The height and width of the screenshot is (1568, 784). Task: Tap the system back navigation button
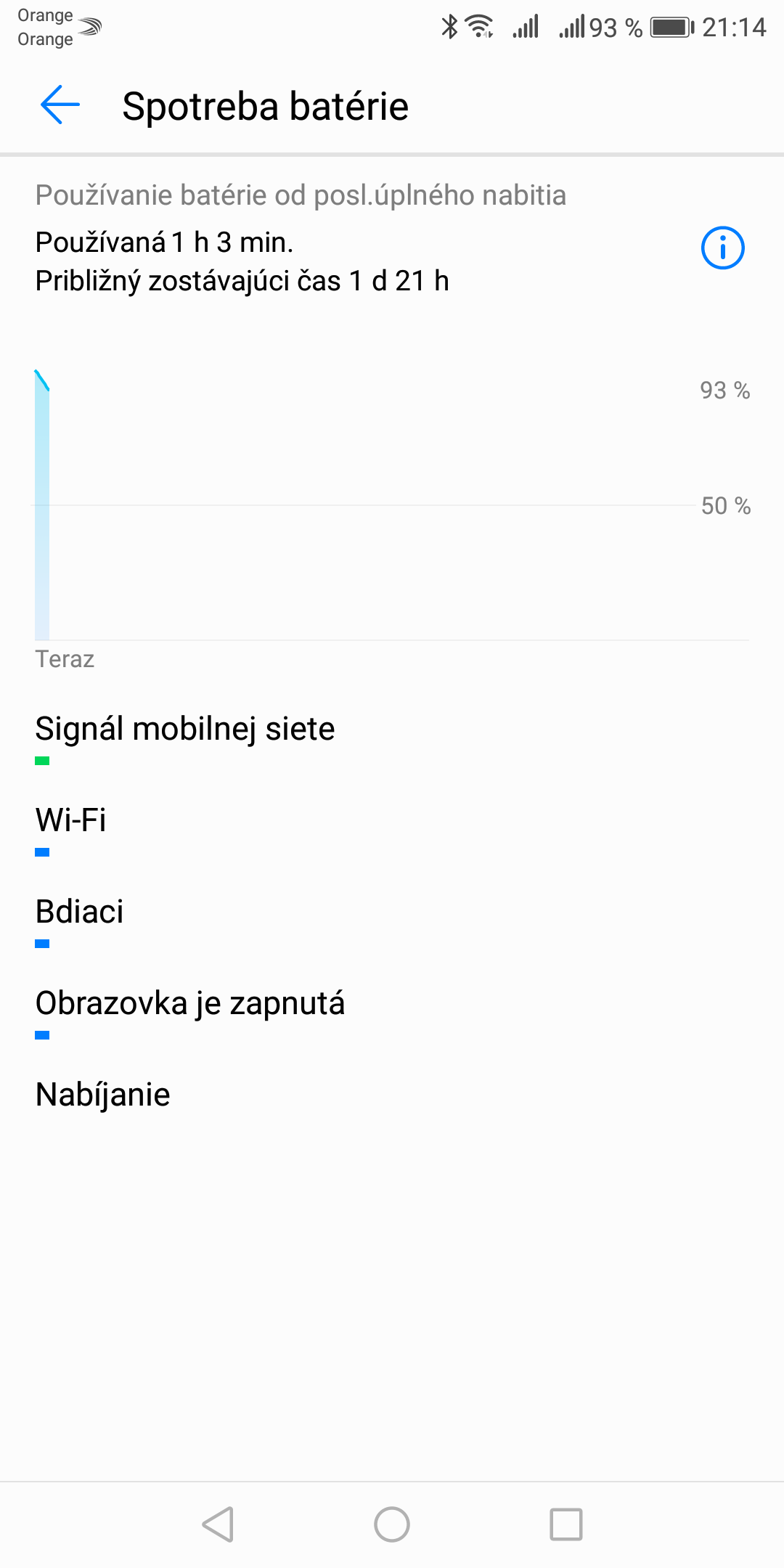tap(218, 1524)
